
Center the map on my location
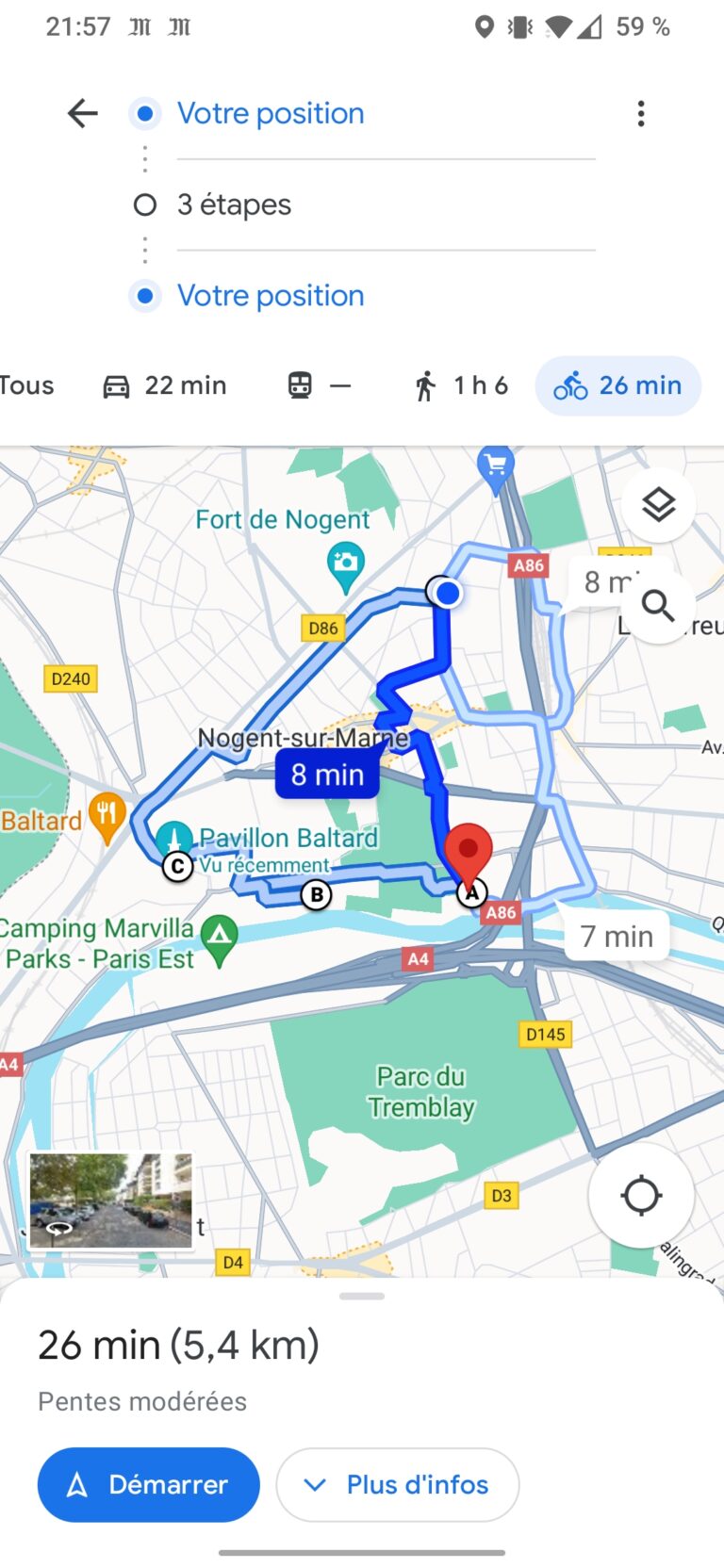coord(641,1196)
